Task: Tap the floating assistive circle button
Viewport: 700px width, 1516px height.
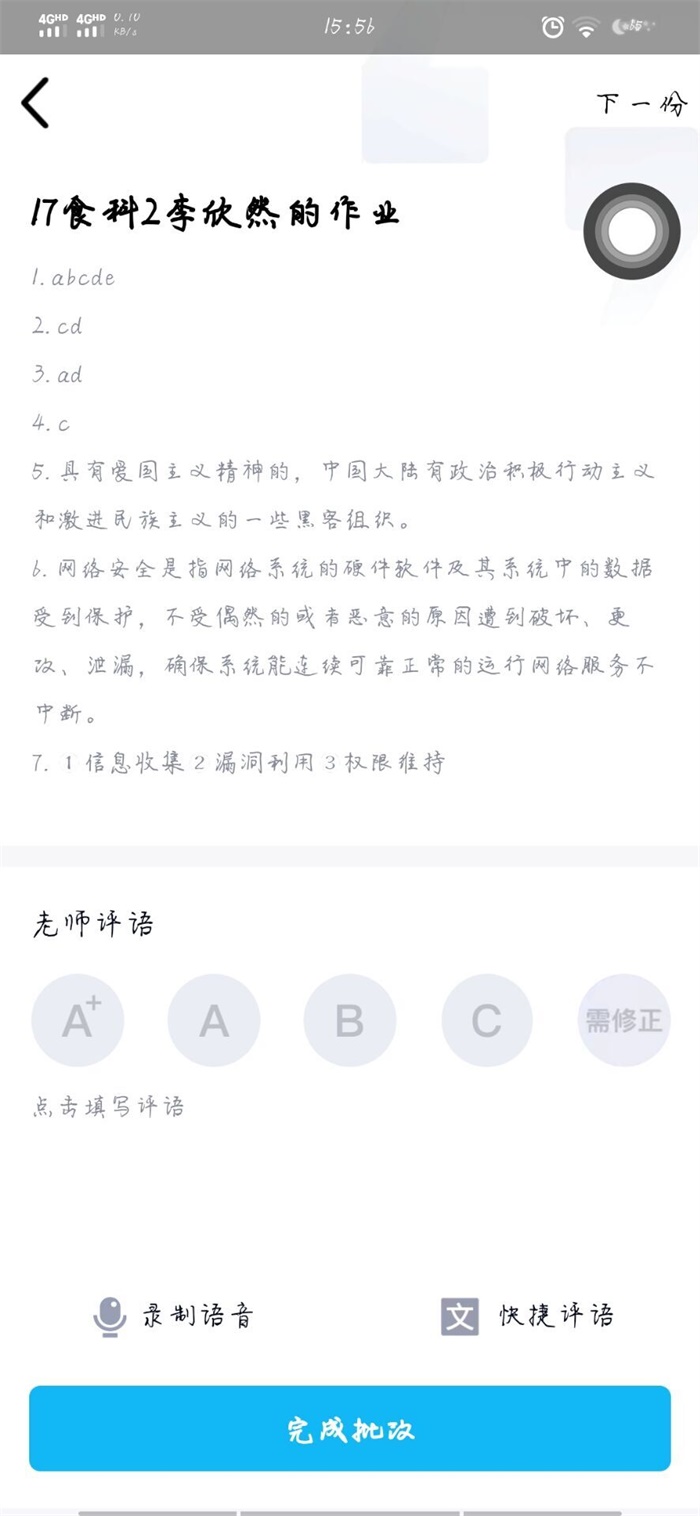Action: (x=632, y=231)
